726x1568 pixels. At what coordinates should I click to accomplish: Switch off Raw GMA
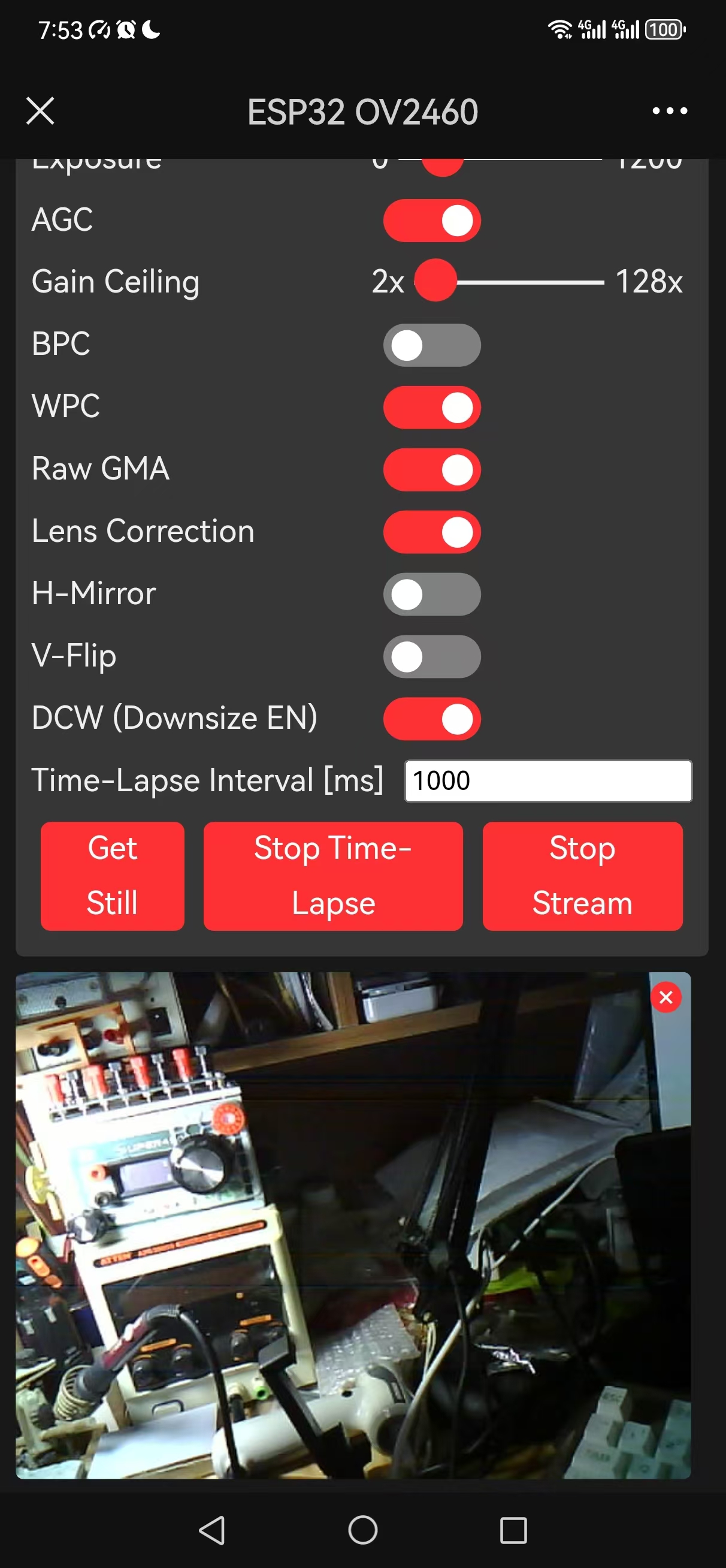[431, 470]
